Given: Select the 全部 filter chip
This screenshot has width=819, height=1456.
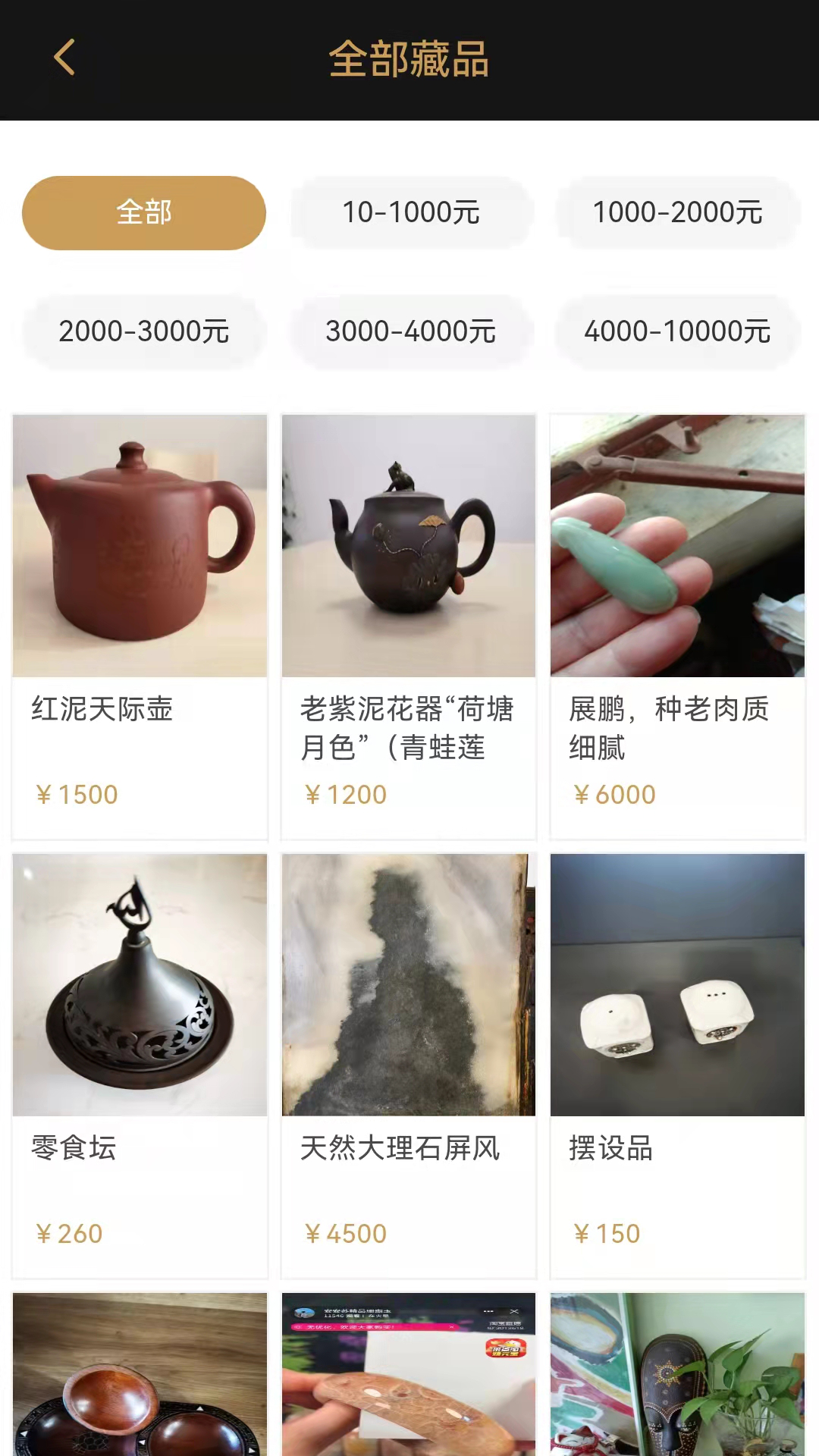Looking at the screenshot, I should [143, 212].
